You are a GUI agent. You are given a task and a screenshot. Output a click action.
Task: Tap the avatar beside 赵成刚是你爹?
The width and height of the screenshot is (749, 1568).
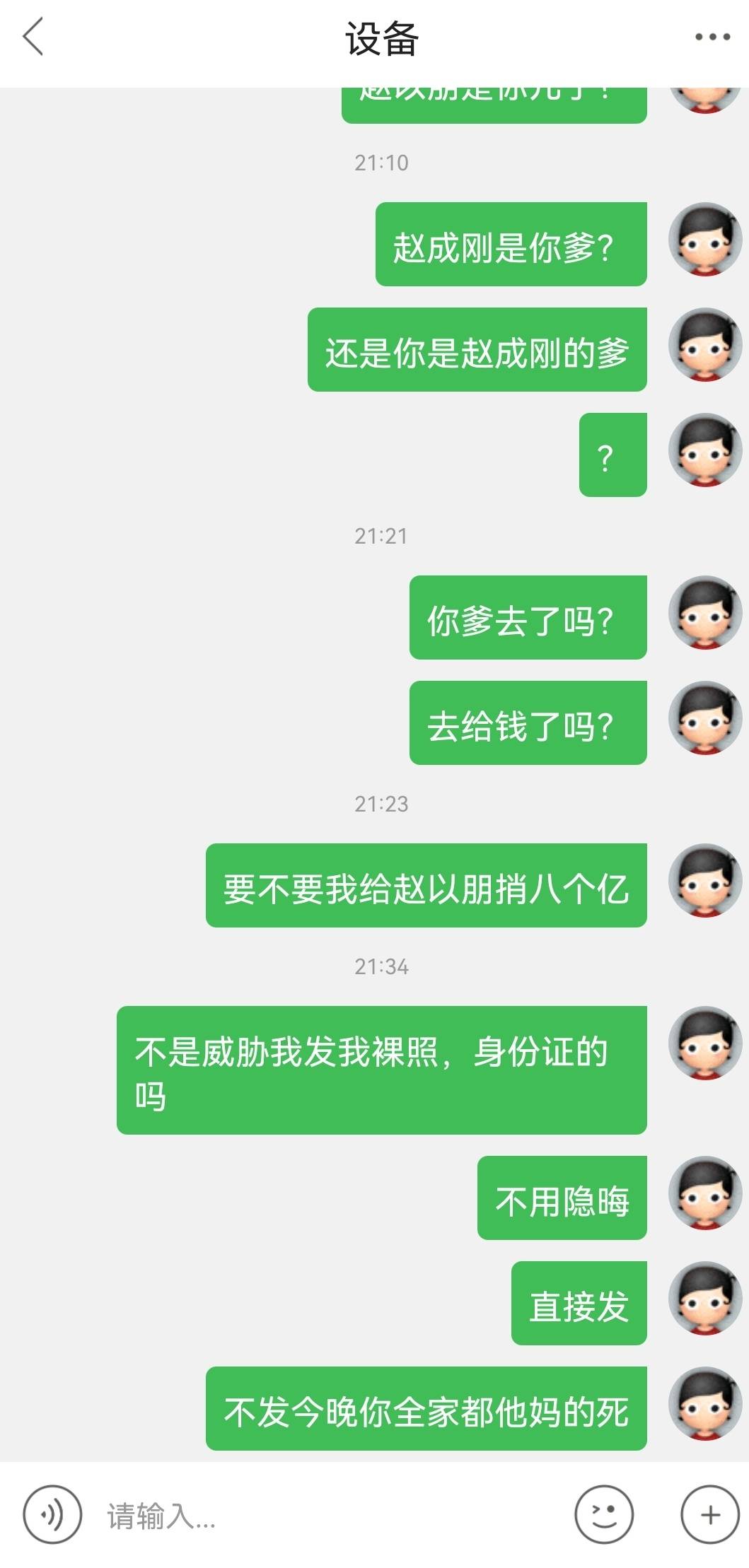click(x=704, y=240)
